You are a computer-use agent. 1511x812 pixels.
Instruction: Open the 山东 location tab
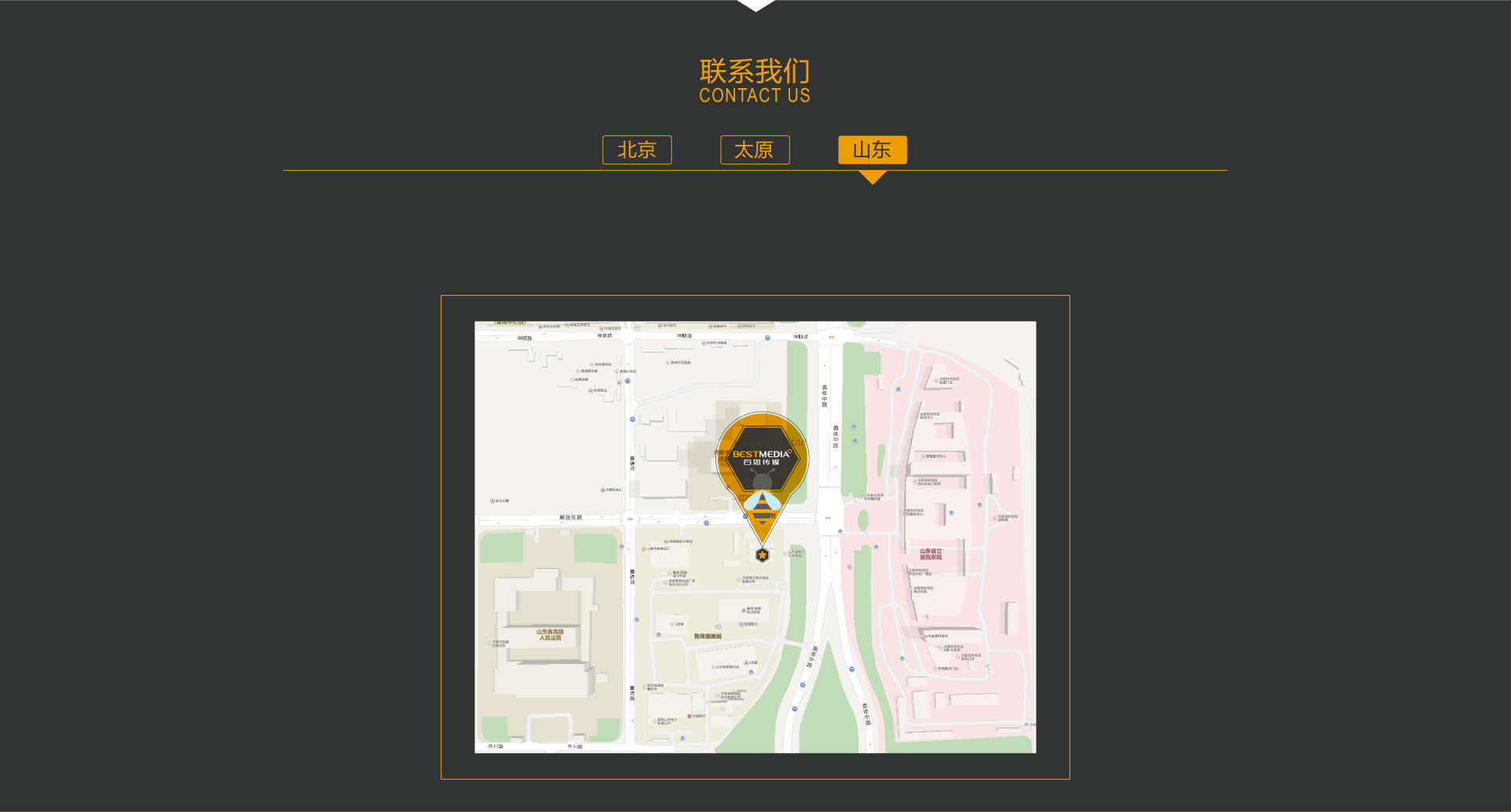(x=872, y=149)
